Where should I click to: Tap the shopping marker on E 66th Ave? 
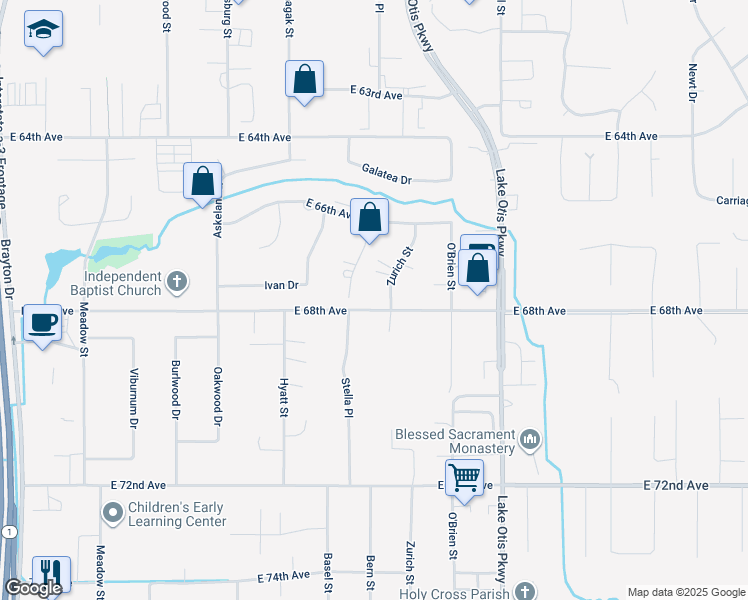[370, 218]
